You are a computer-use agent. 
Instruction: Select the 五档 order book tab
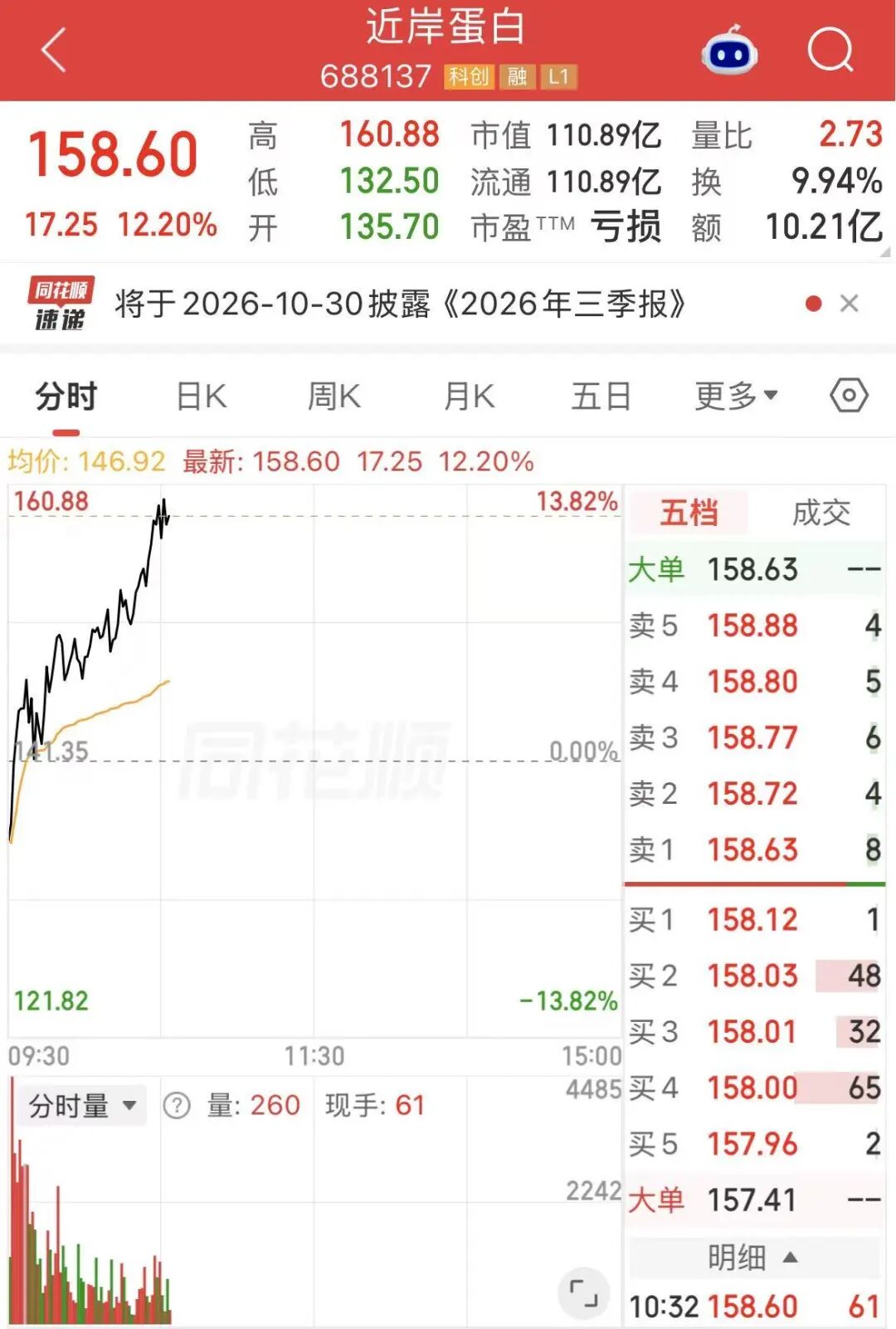689,513
